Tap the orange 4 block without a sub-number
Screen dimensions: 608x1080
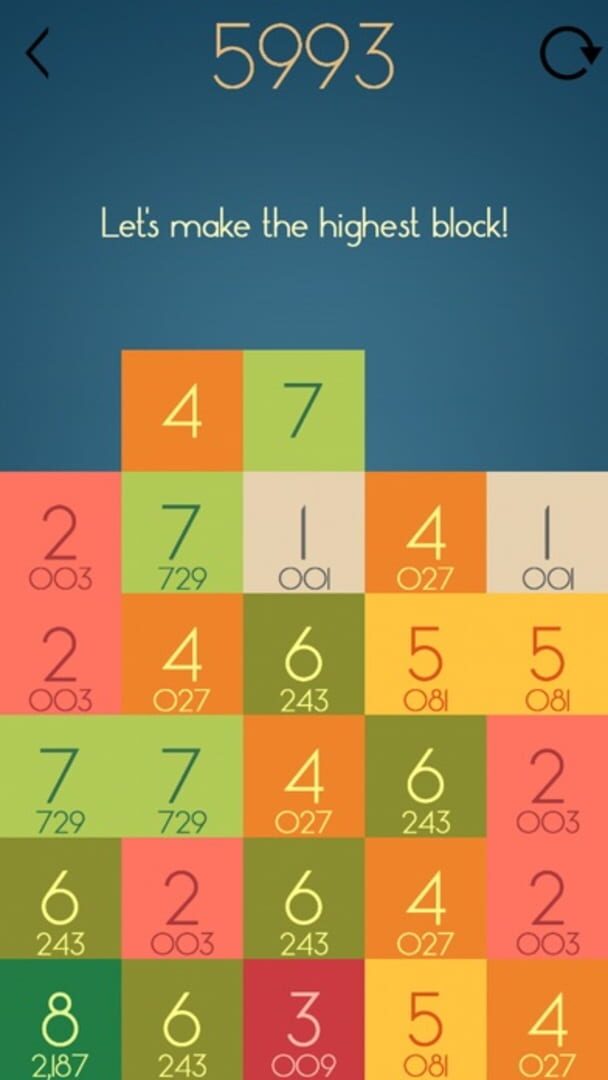(x=182, y=411)
